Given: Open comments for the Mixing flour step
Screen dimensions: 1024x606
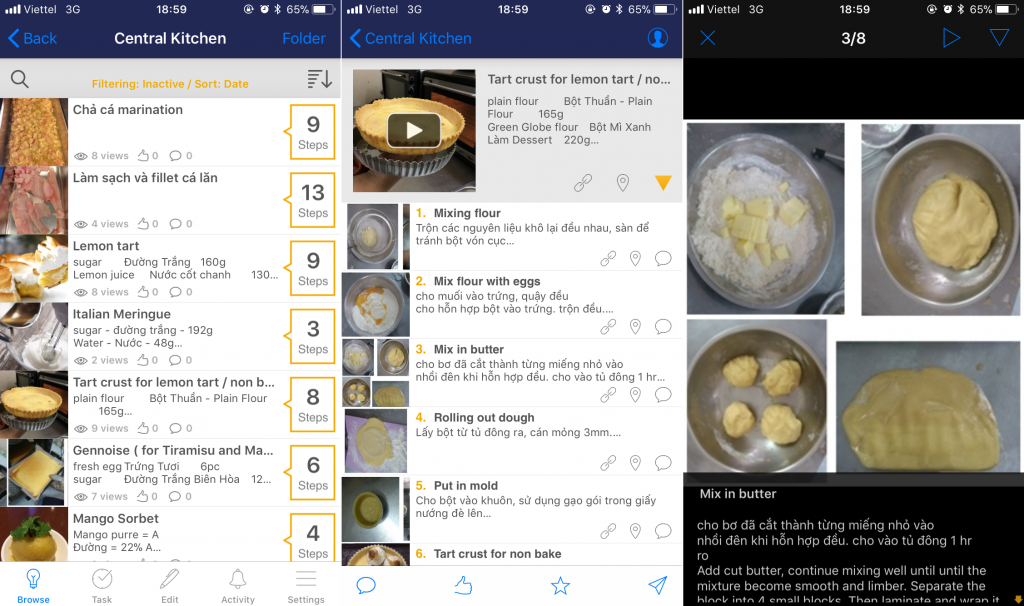Looking at the screenshot, I should coord(662,258).
